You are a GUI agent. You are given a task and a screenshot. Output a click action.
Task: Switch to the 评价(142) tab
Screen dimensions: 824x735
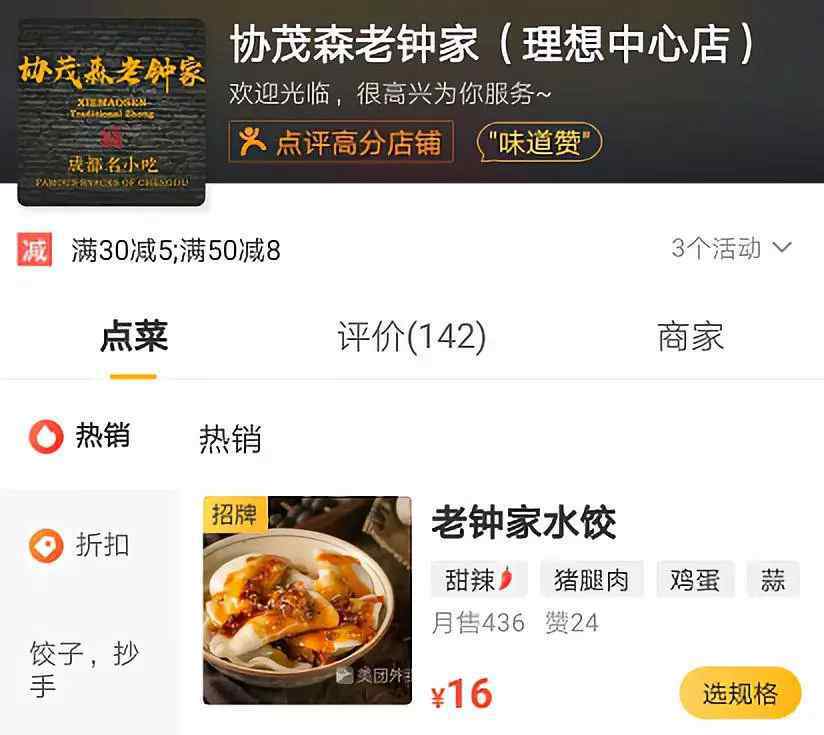coord(411,337)
